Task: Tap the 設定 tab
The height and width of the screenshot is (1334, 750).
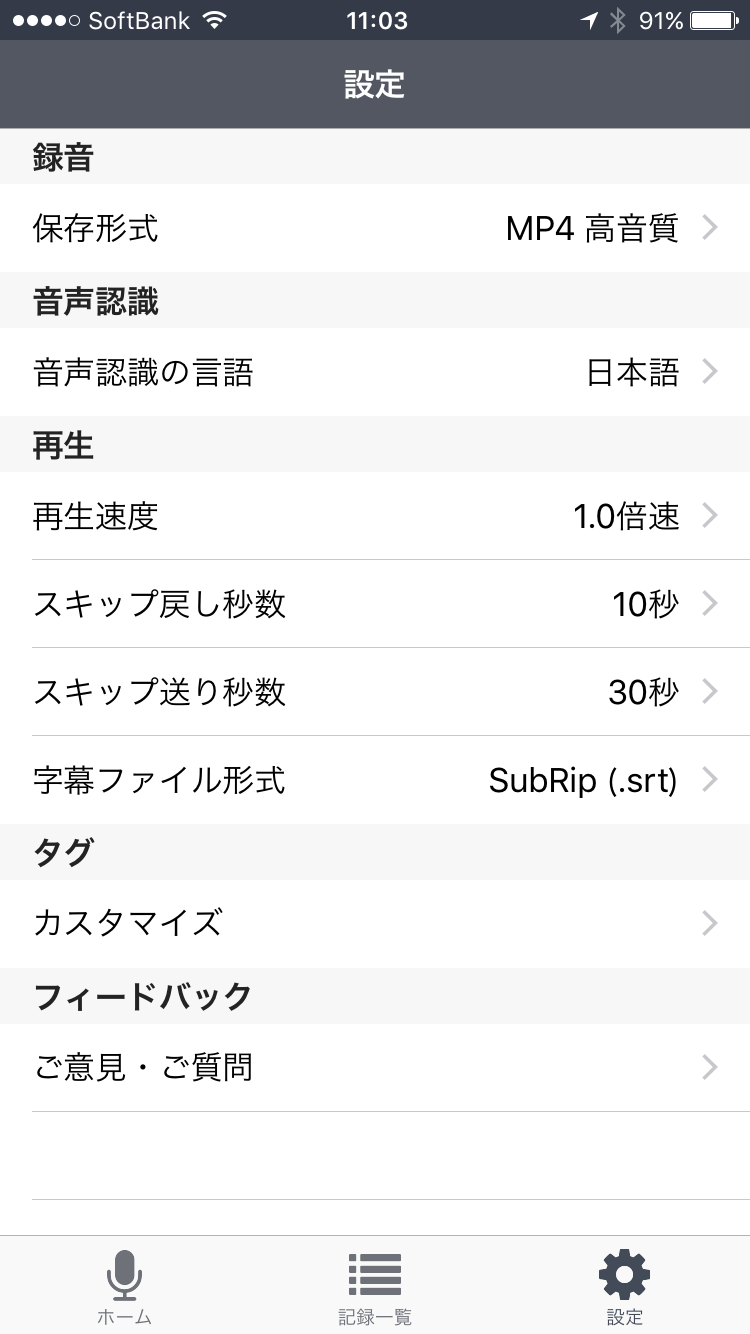Action: pos(625,1285)
